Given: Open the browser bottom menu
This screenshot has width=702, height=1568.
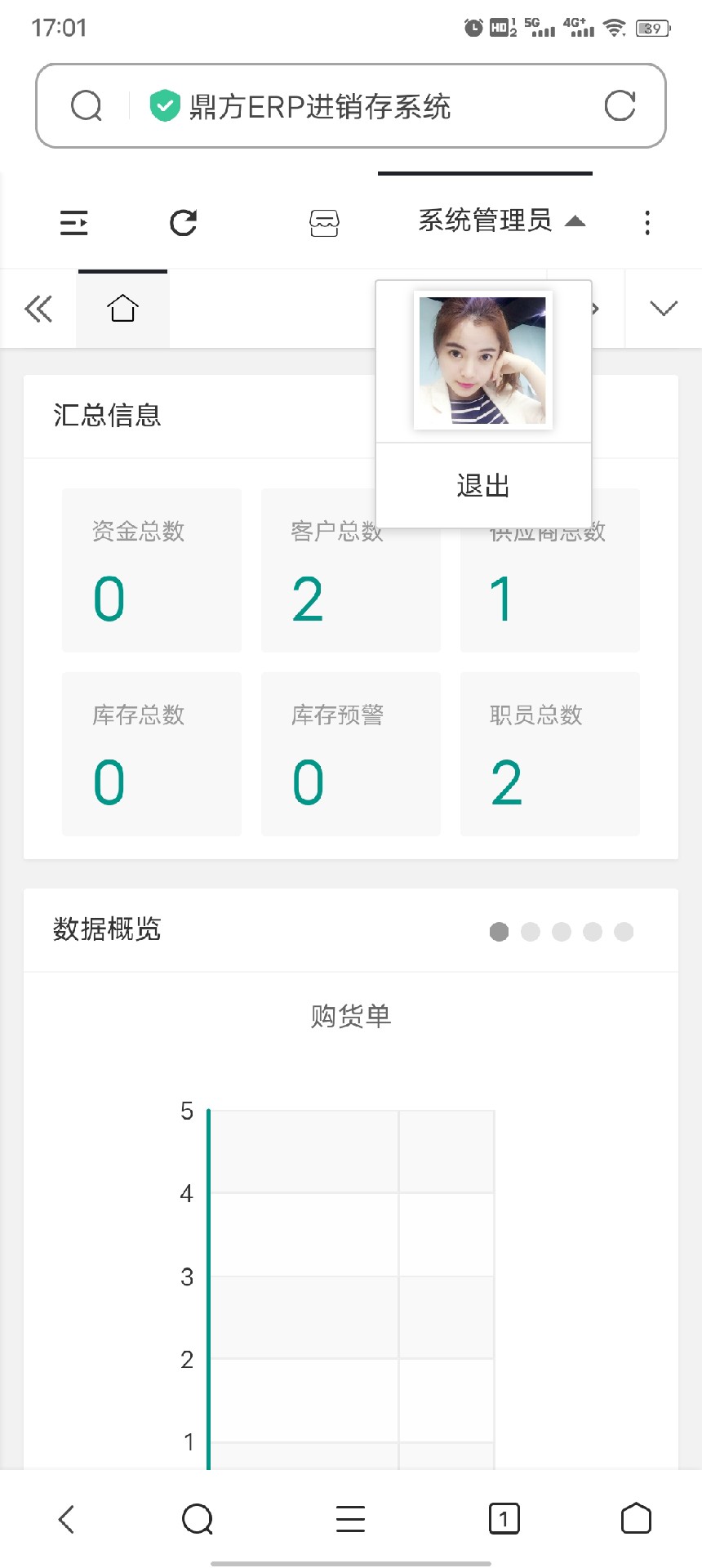Looking at the screenshot, I should click(351, 1519).
